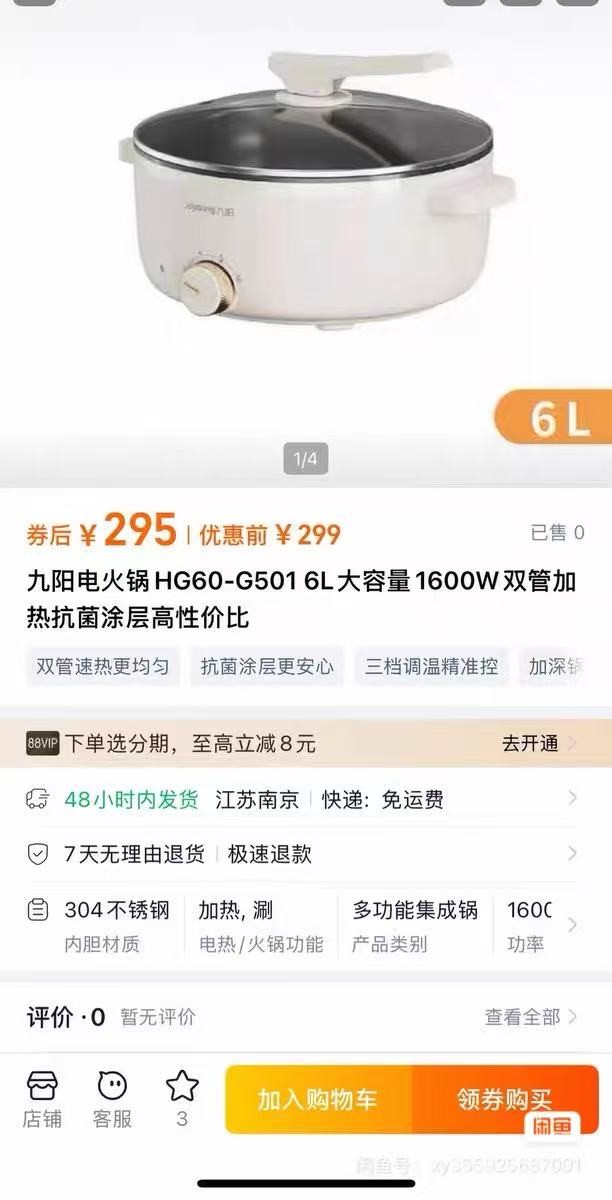This screenshot has height=1200, width=612.
Task: Select the 双管速热更均匀 feature chip
Action: [x=103, y=666]
